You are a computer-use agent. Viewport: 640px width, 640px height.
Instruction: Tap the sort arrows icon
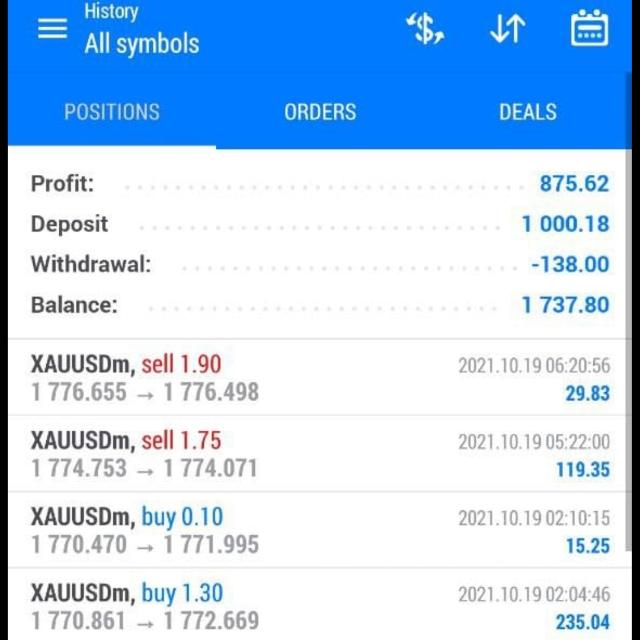[507, 29]
